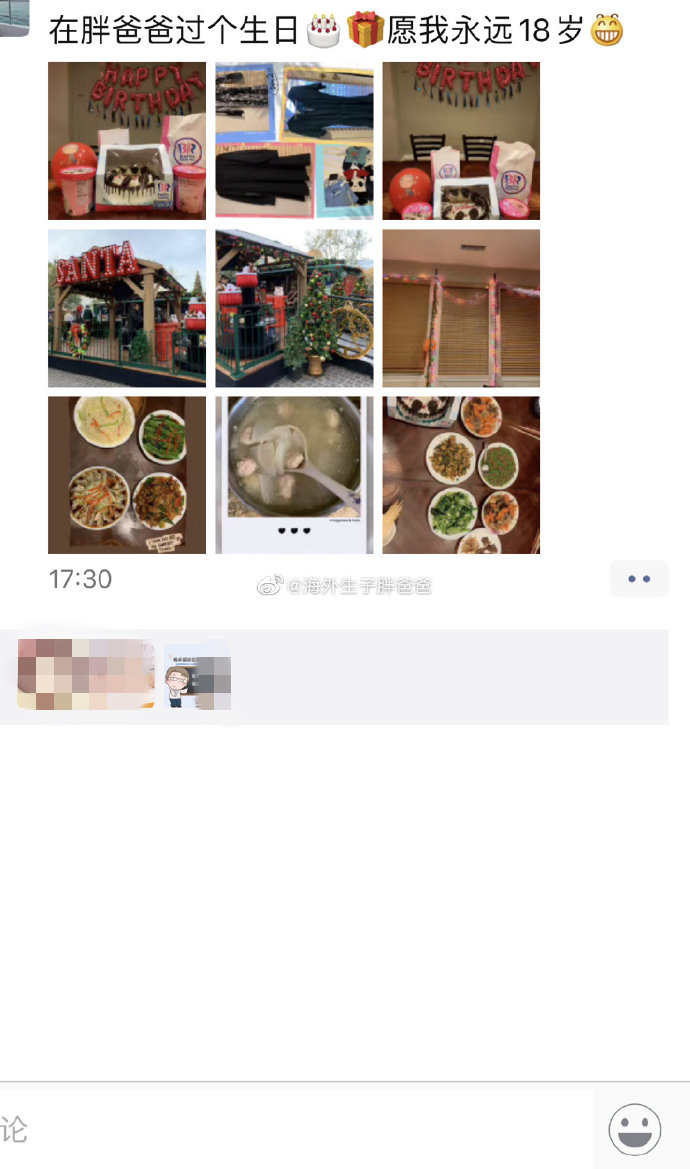Tap the two-dot like and comment button
The image size is (690, 1169).
[639, 579]
